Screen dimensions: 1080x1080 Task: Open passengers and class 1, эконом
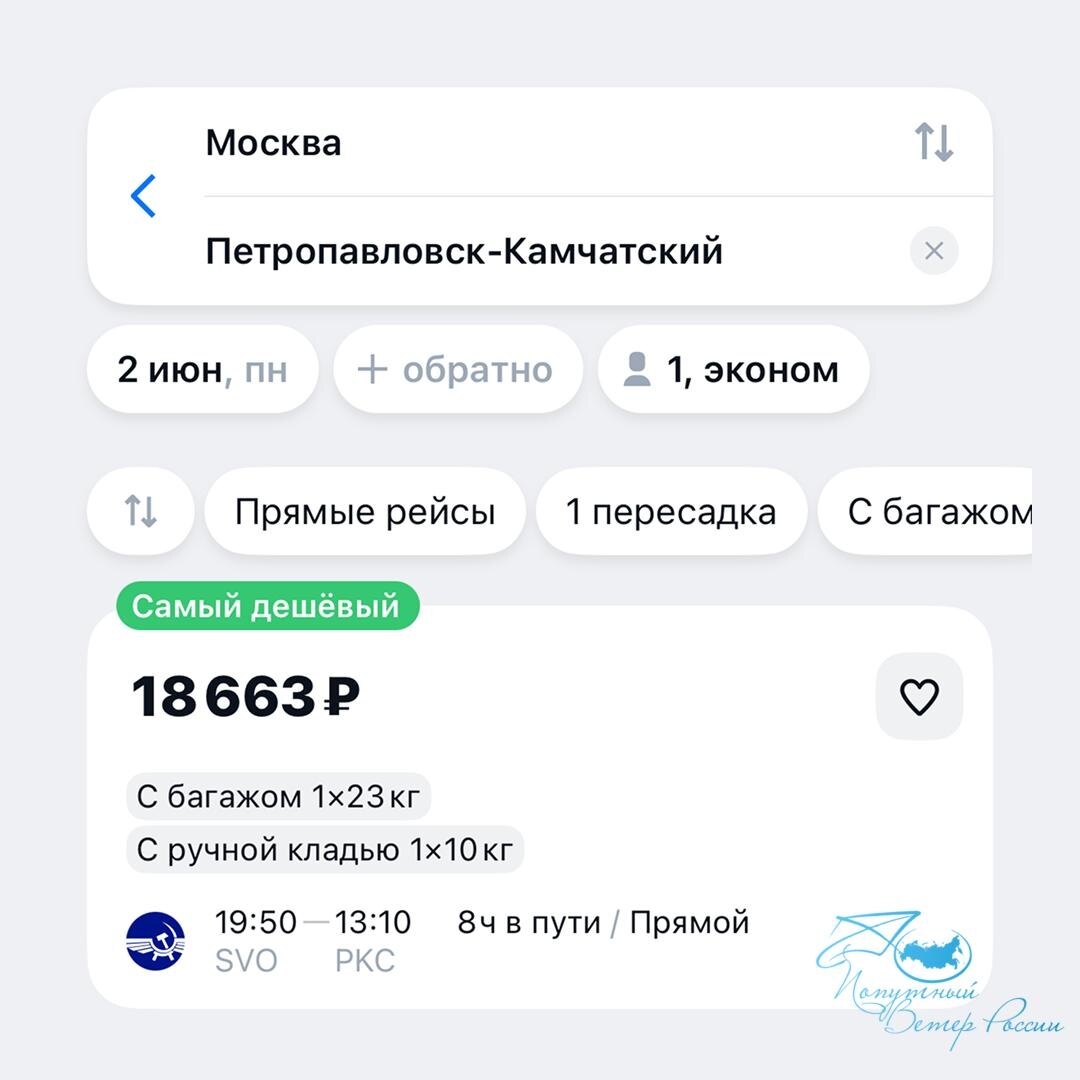733,370
